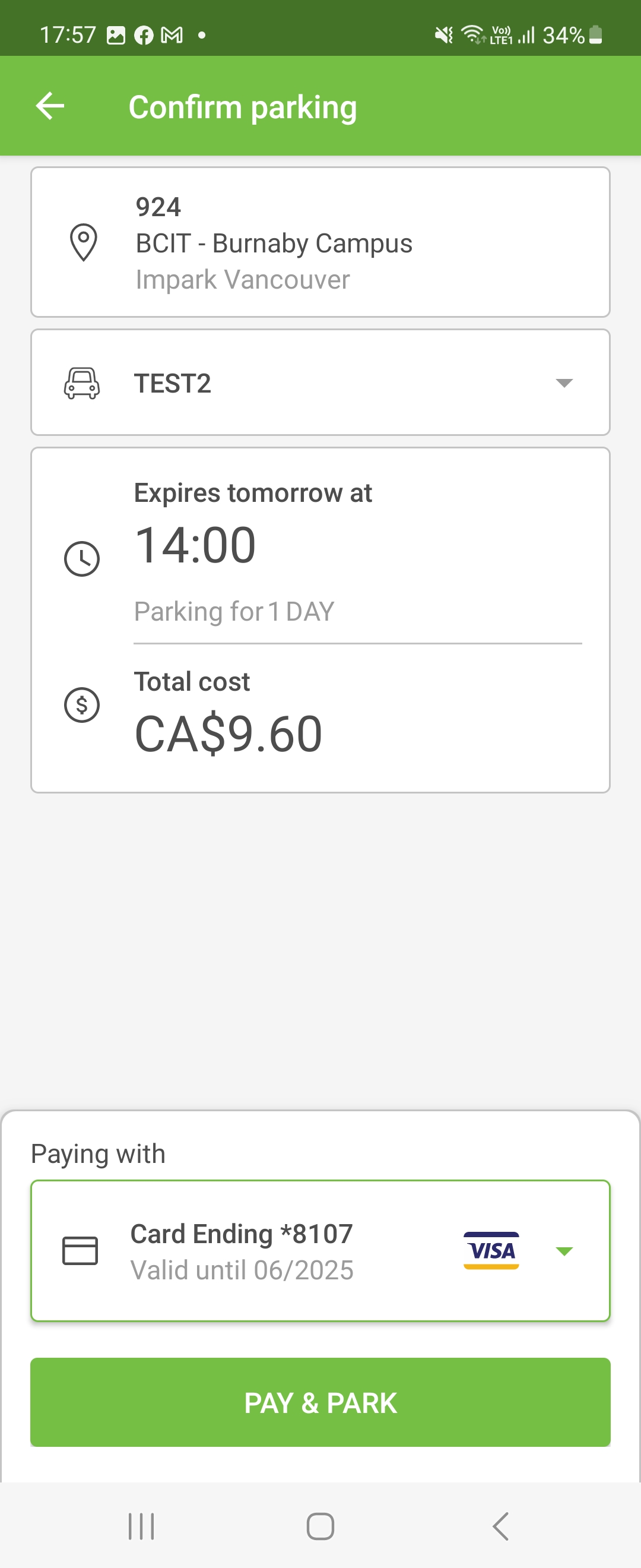Go to the home screen
Image resolution: width=641 pixels, height=1568 pixels.
[x=320, y=1526]
